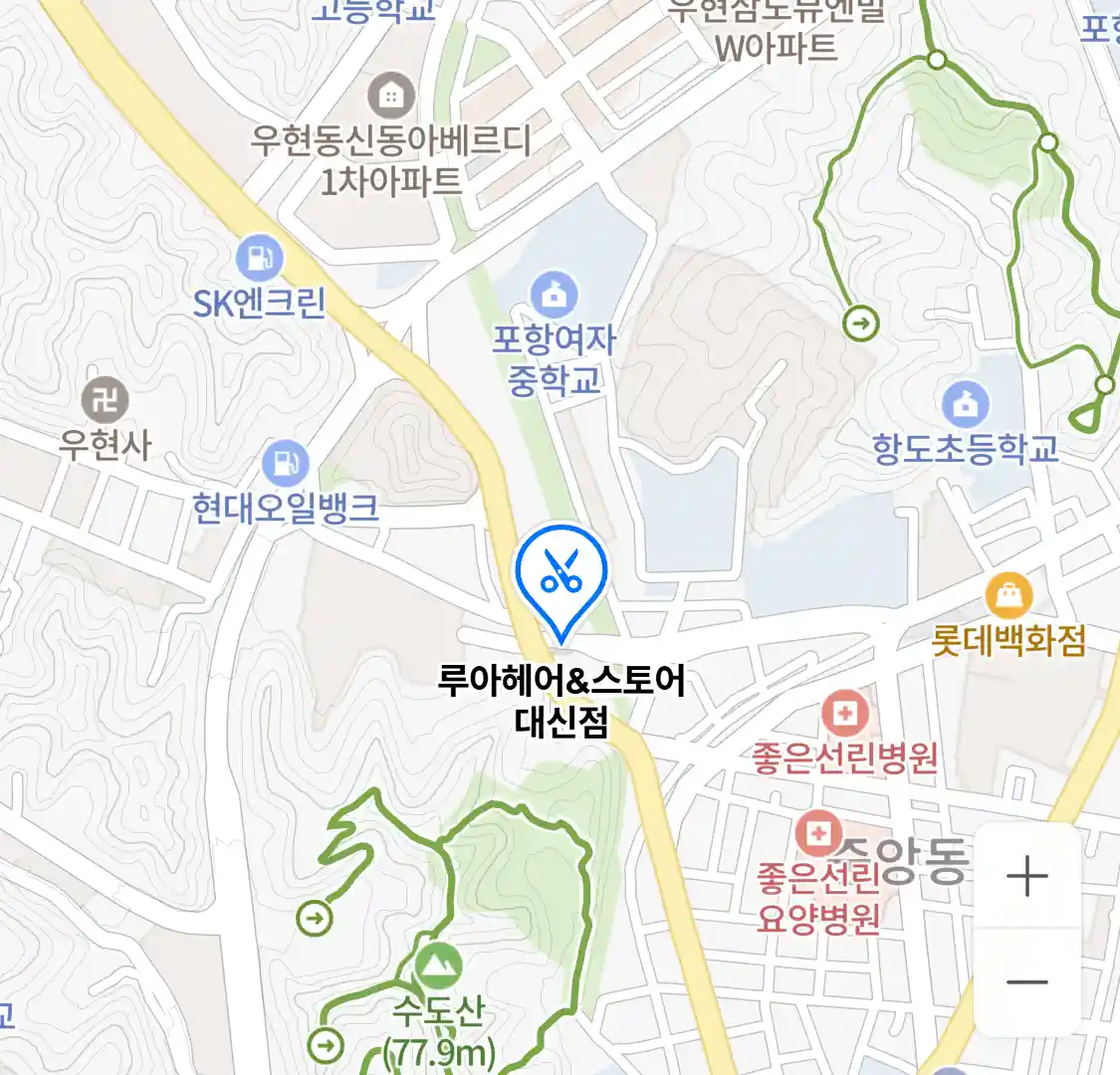Zoom out with the minus button
Viewport: 1120px width, 1075px height.
pyautogui.click(x=1027, y=982)
